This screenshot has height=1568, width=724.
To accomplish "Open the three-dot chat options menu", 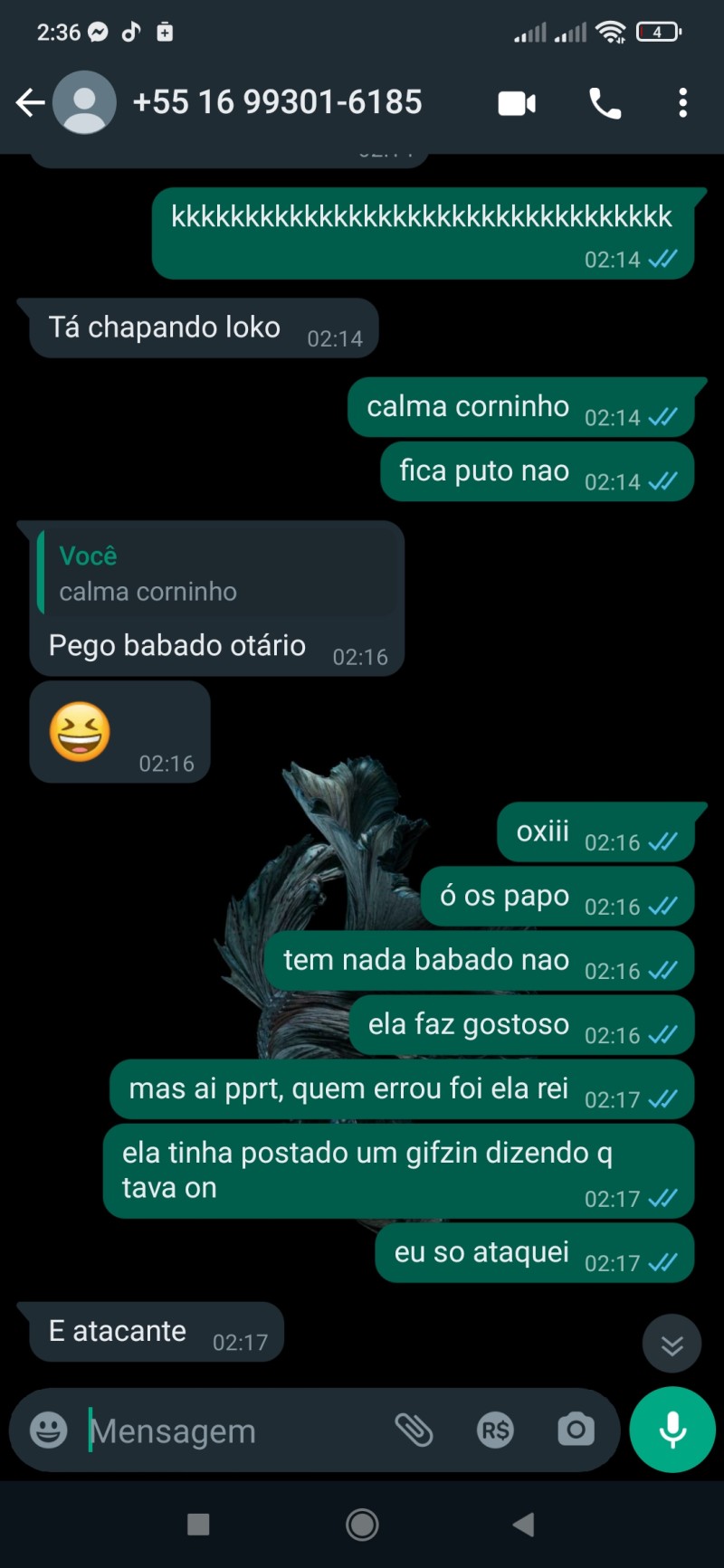I will click(x=683, y=102).
